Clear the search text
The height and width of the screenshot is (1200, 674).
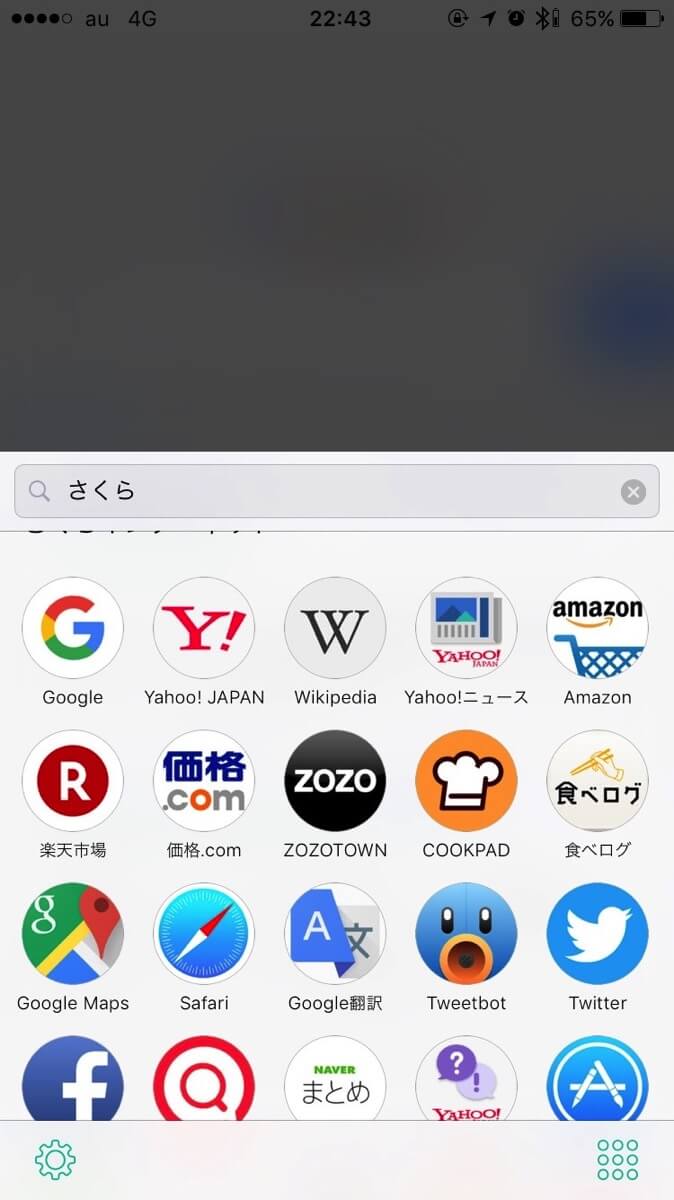click(x=633, y=491)
